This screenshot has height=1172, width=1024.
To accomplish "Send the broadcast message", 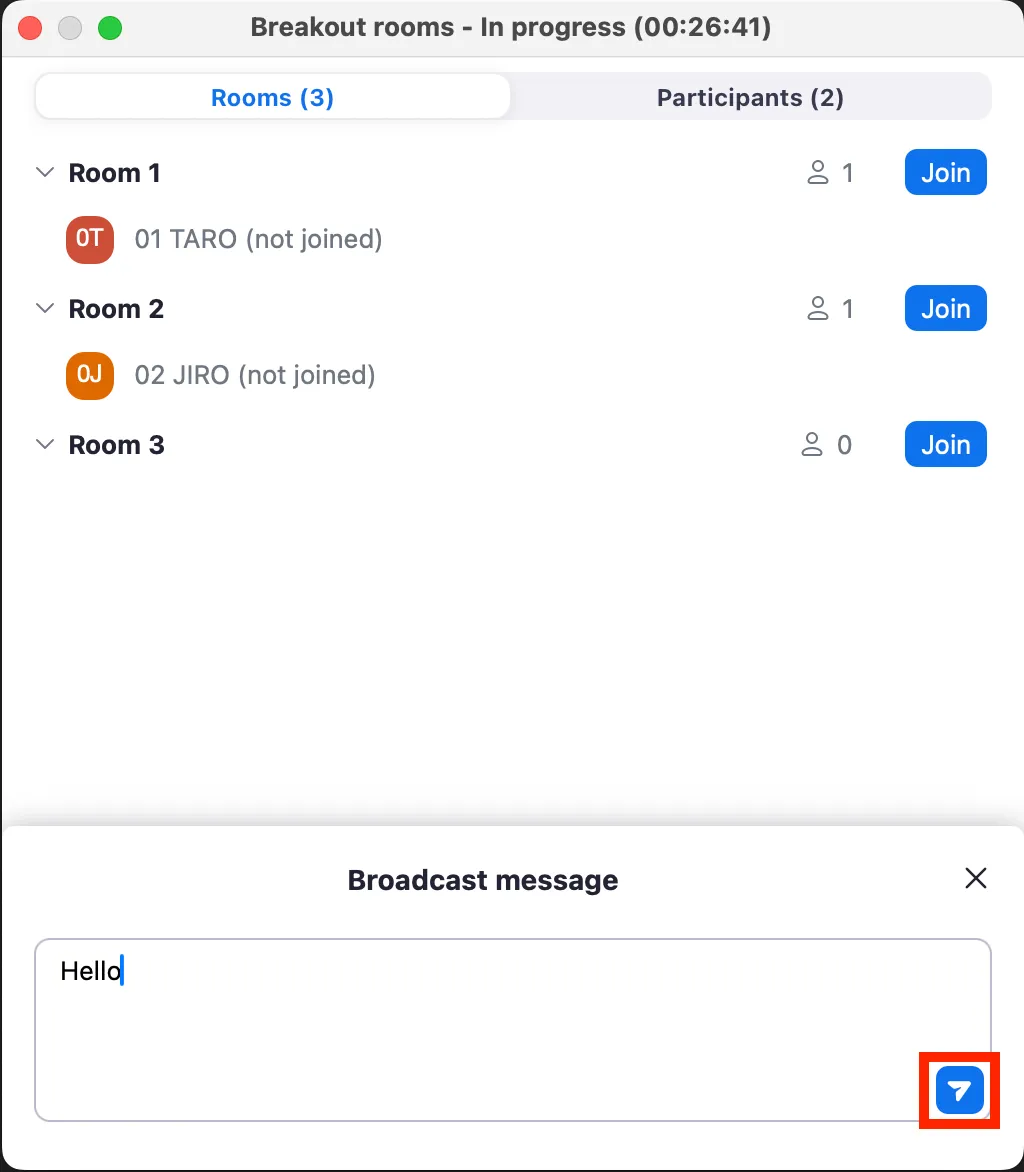I will (x=959, y=1091).
